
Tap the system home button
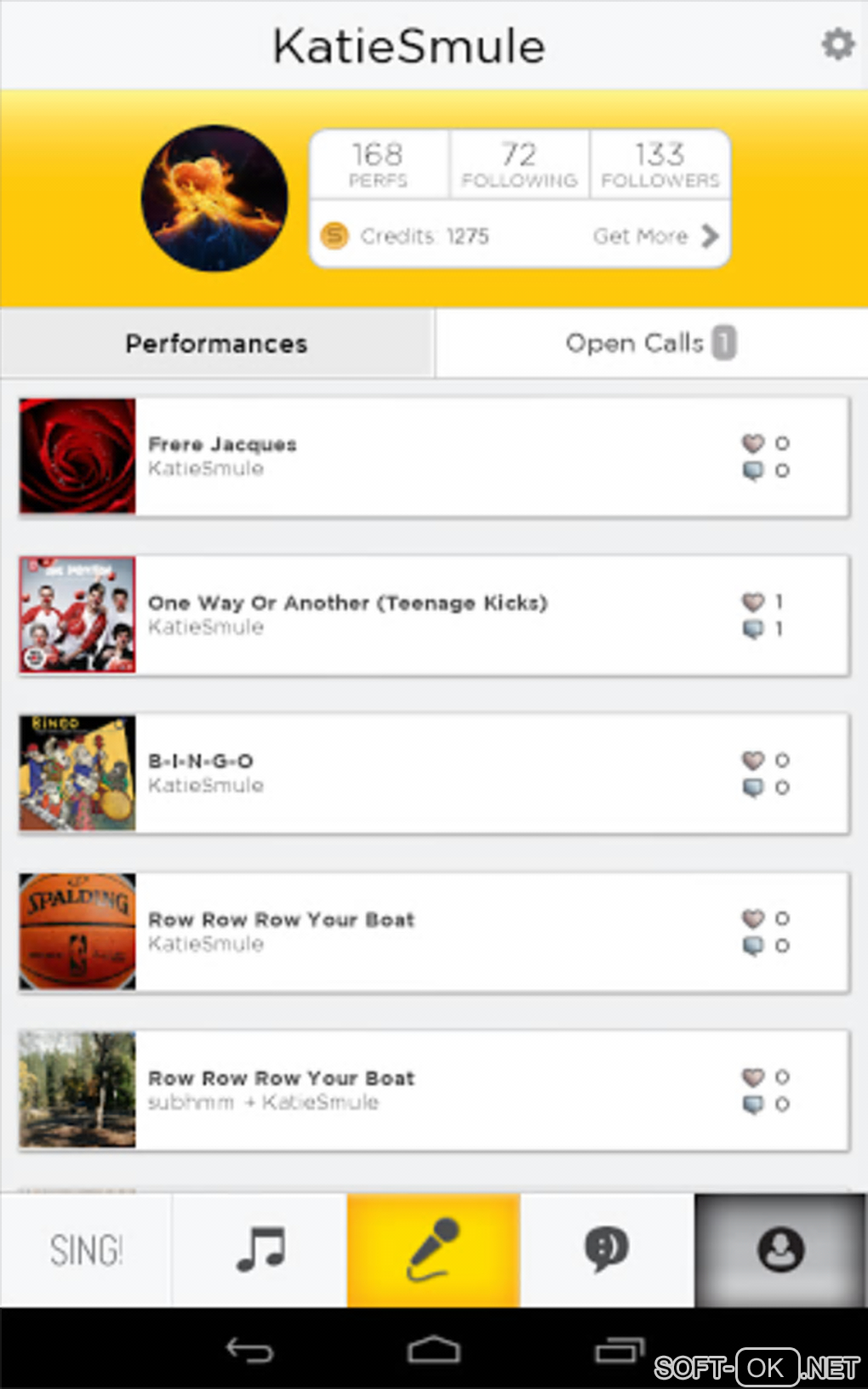[x=433, y=1350]
